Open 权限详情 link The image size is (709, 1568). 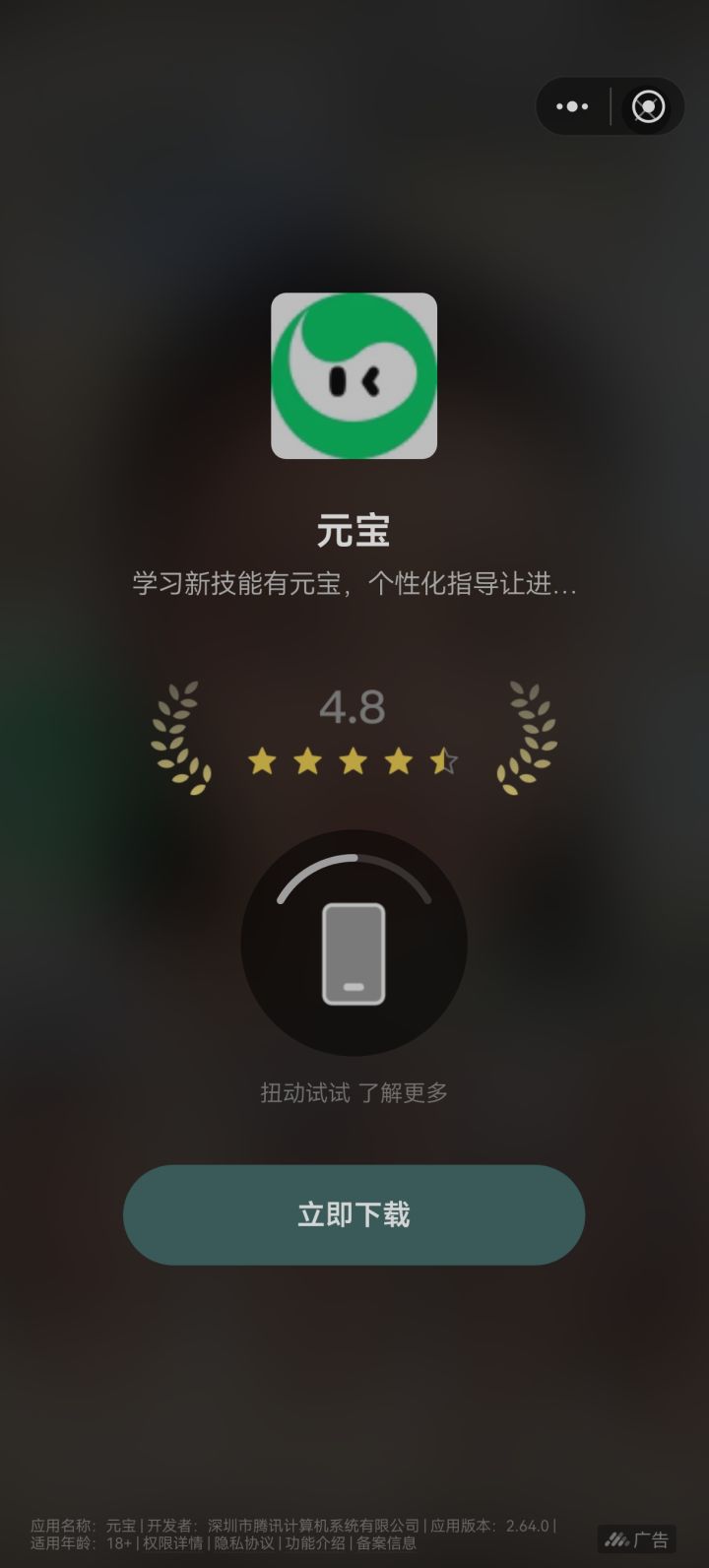[173, 1543]
